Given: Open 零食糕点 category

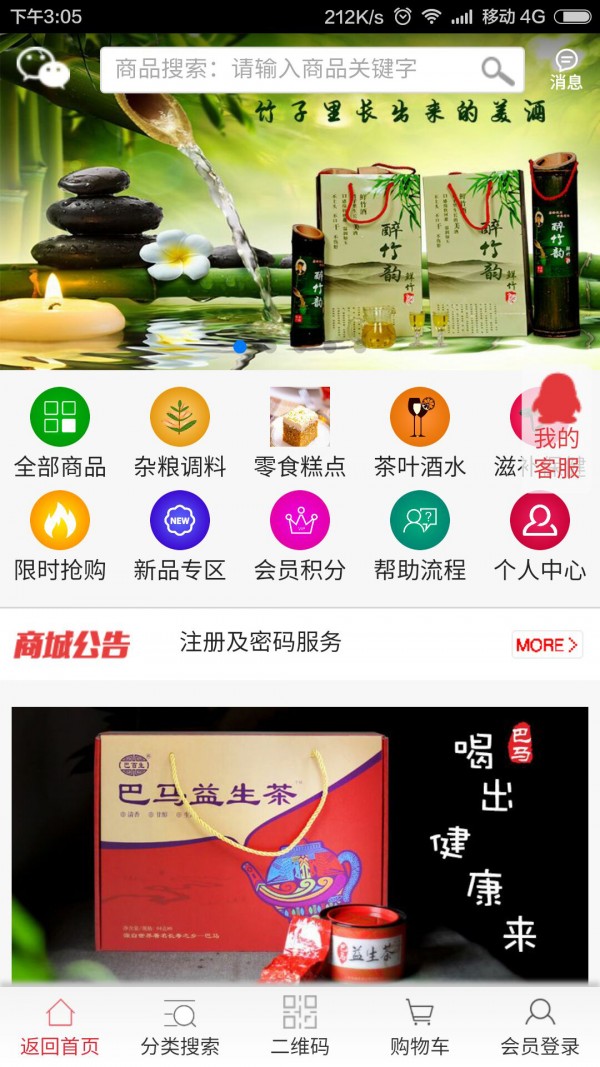Looking at the screenshot, I should [x=300, y=432].
